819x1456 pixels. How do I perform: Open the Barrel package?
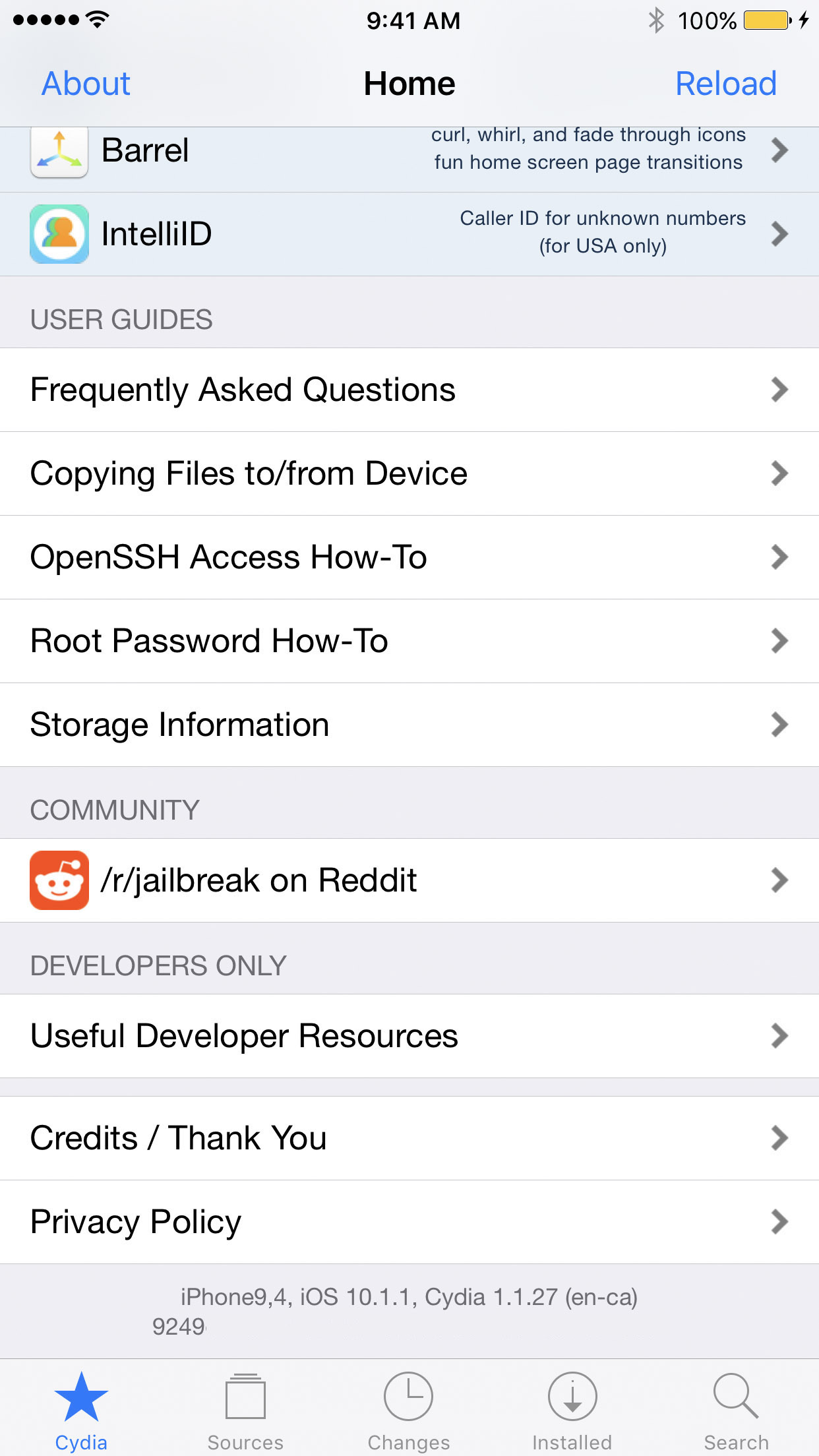(409, 152)
